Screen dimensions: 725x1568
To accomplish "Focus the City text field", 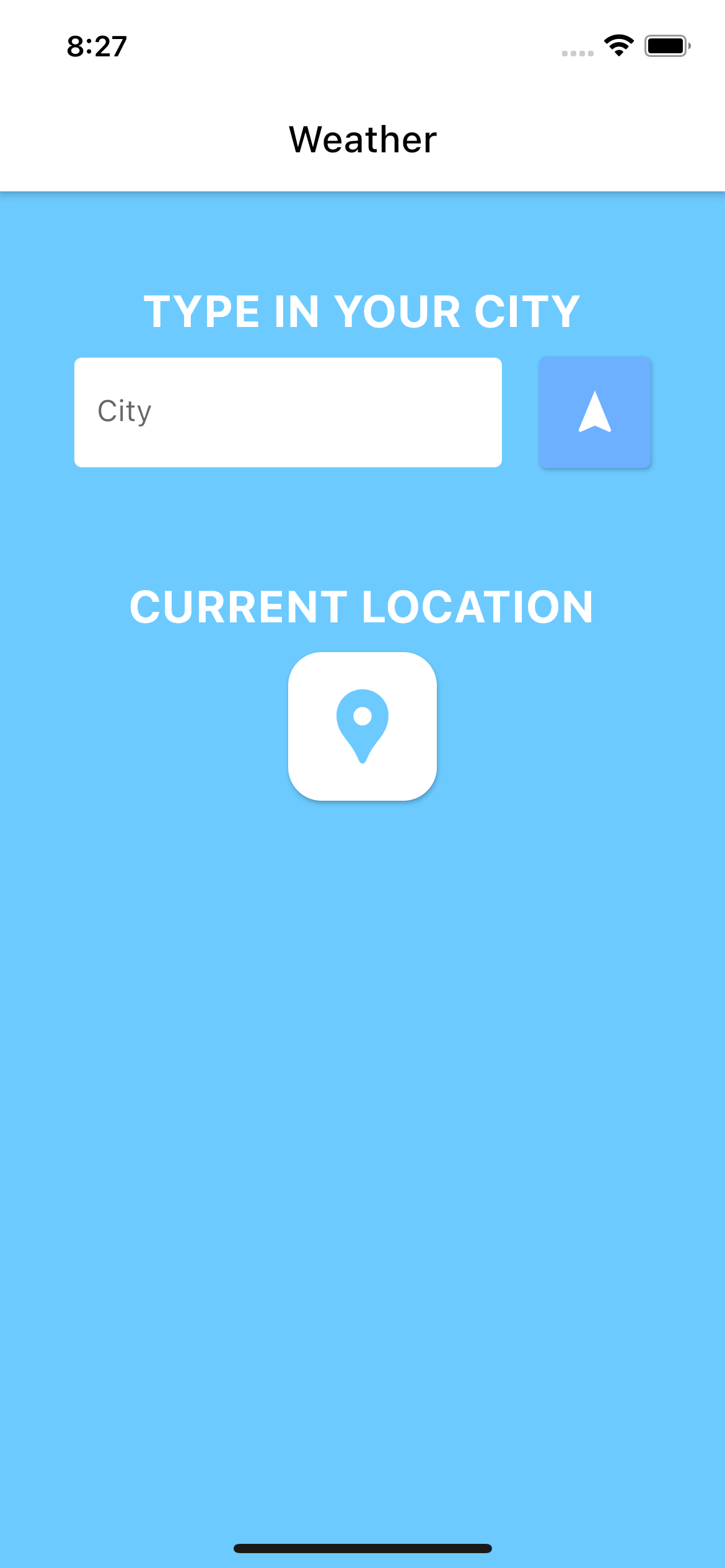I will coord(288,412).
